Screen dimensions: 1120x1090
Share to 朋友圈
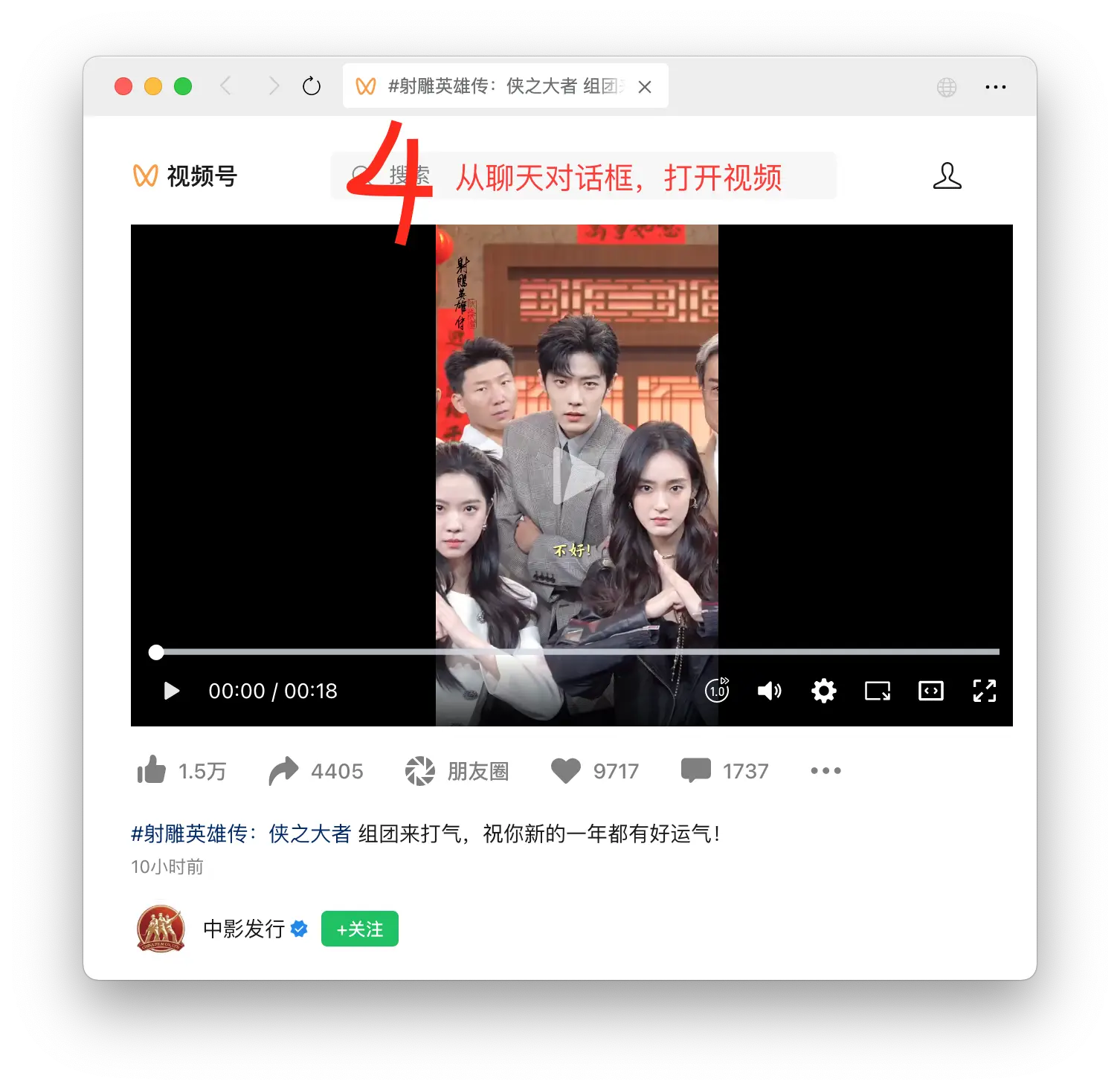coord(420,770)
